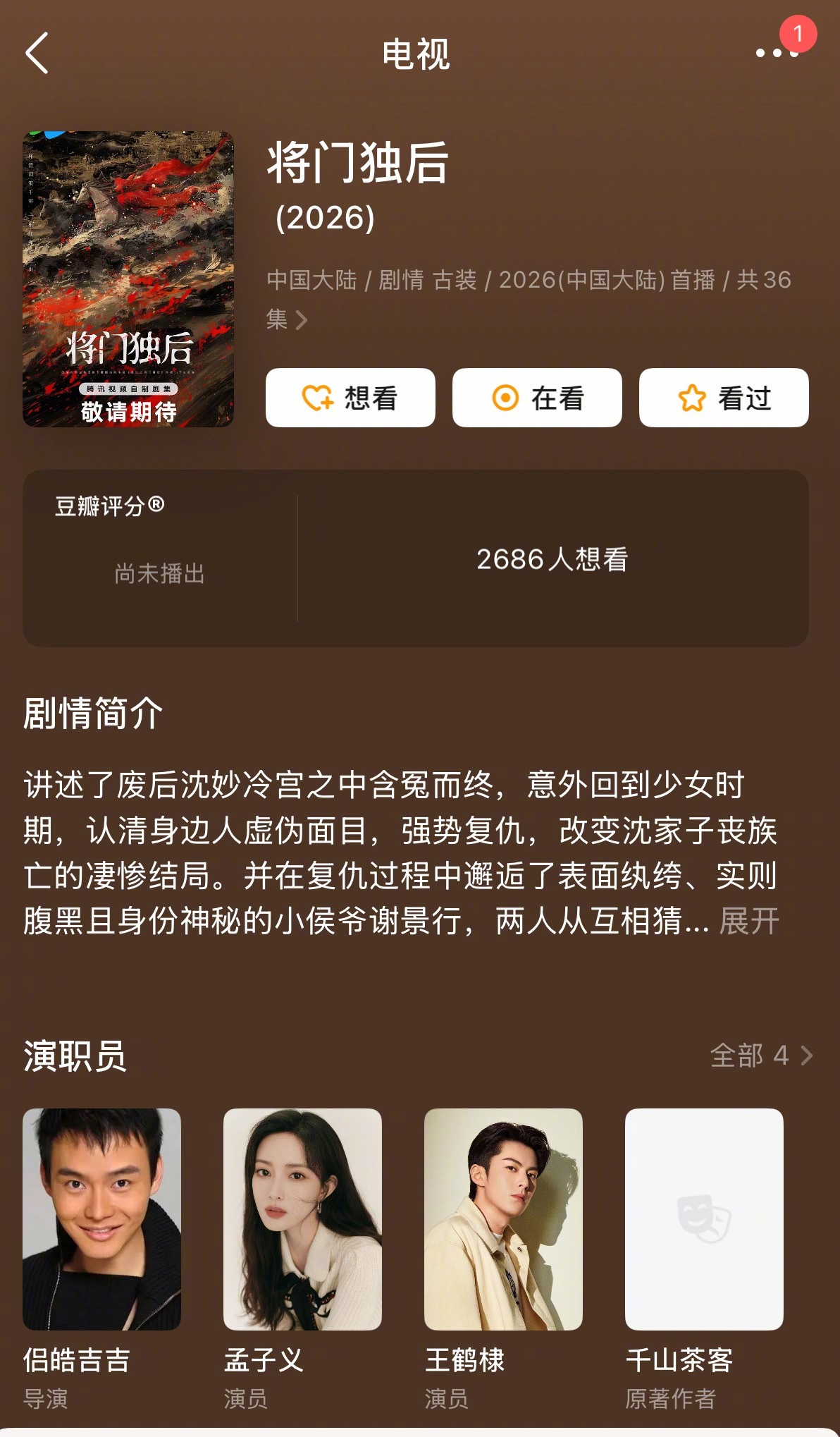This screenshot has width=840, height=1437.
Task: Open the chevron next to 共36集 info
Action: tap(302, 319)
